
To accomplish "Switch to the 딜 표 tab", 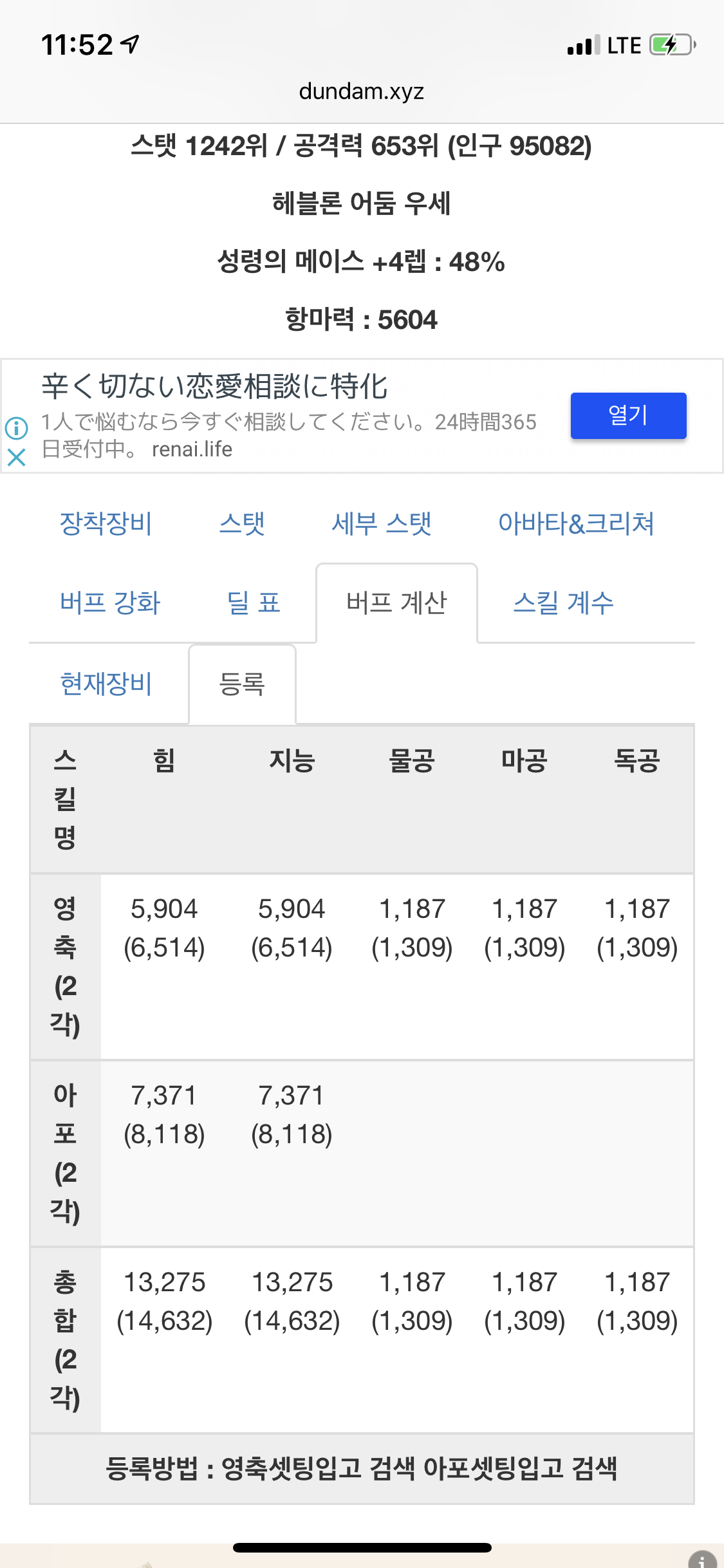I will (x=254, y=603).
